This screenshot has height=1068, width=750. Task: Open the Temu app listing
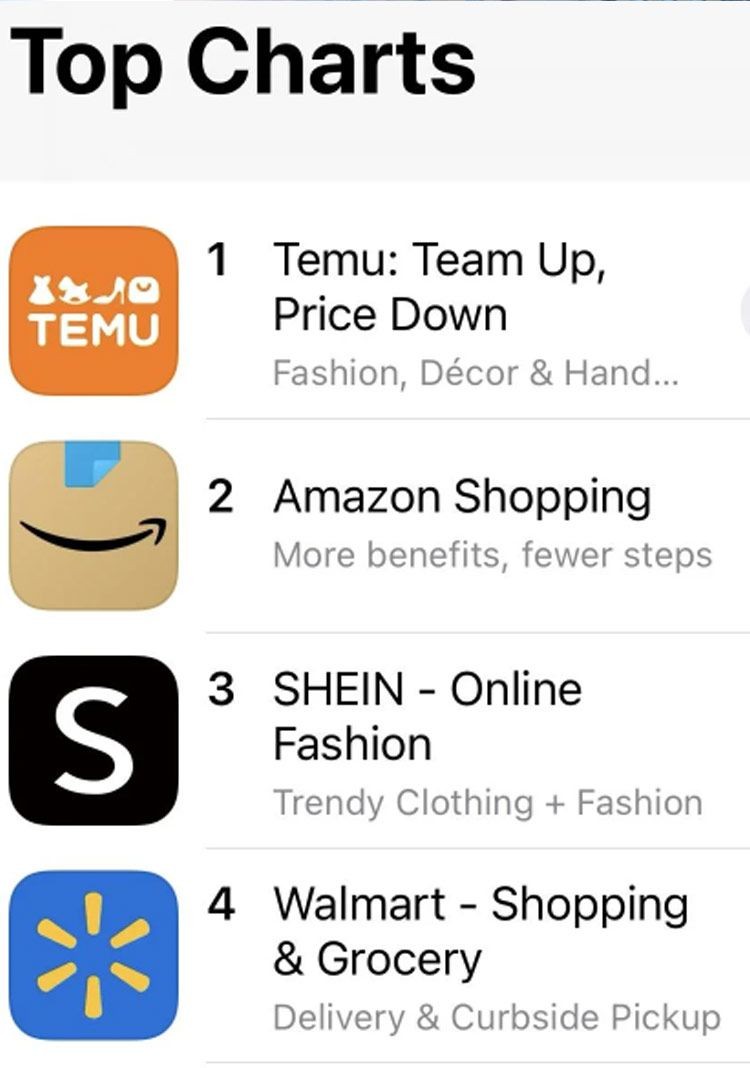click(x=440, y=288)
